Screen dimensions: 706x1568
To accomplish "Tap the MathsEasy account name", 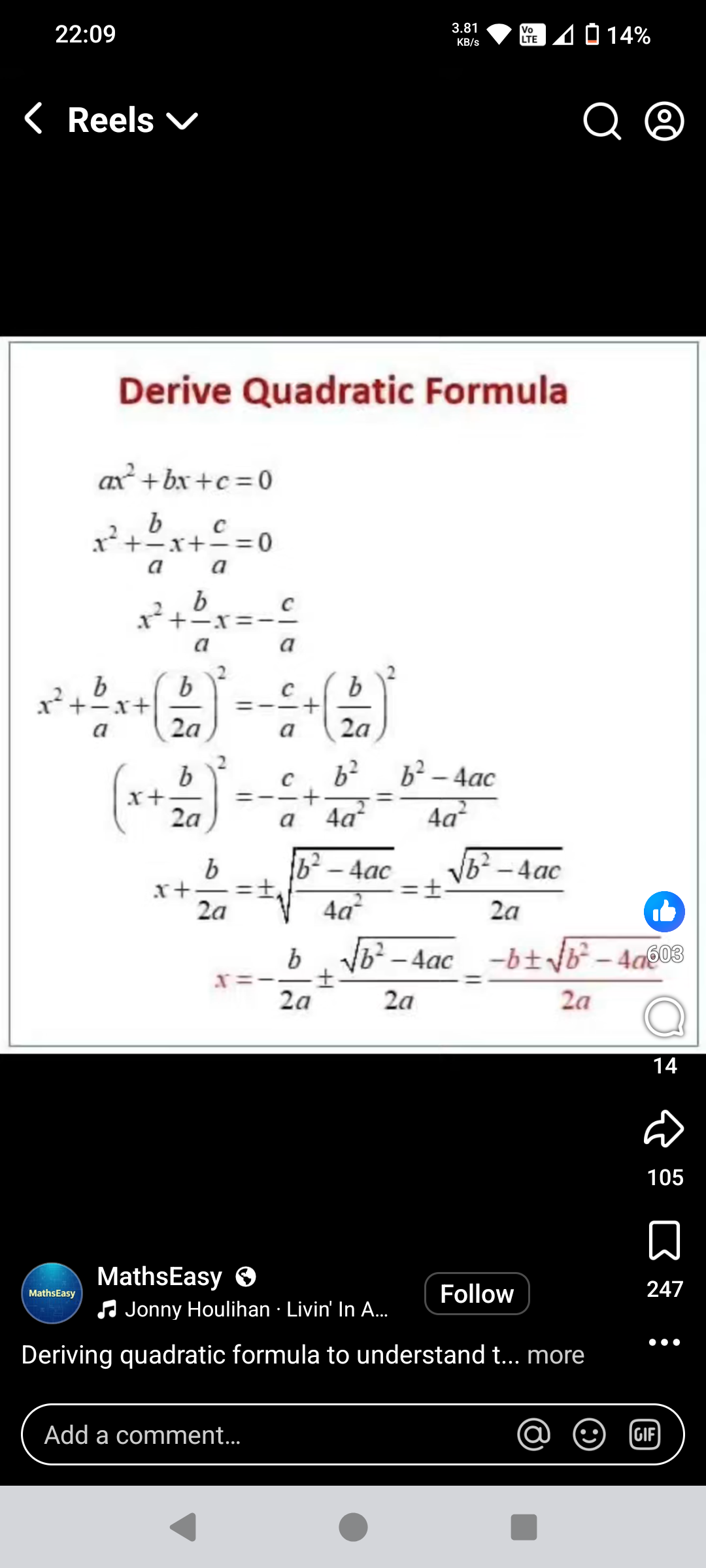I will 160,1276.
